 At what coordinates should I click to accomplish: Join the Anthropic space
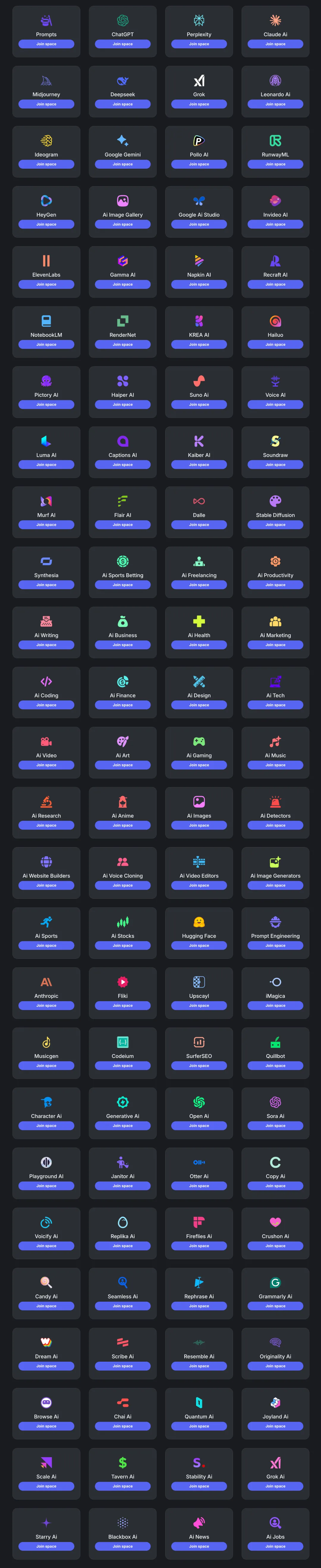click(x=46, y=1006)
